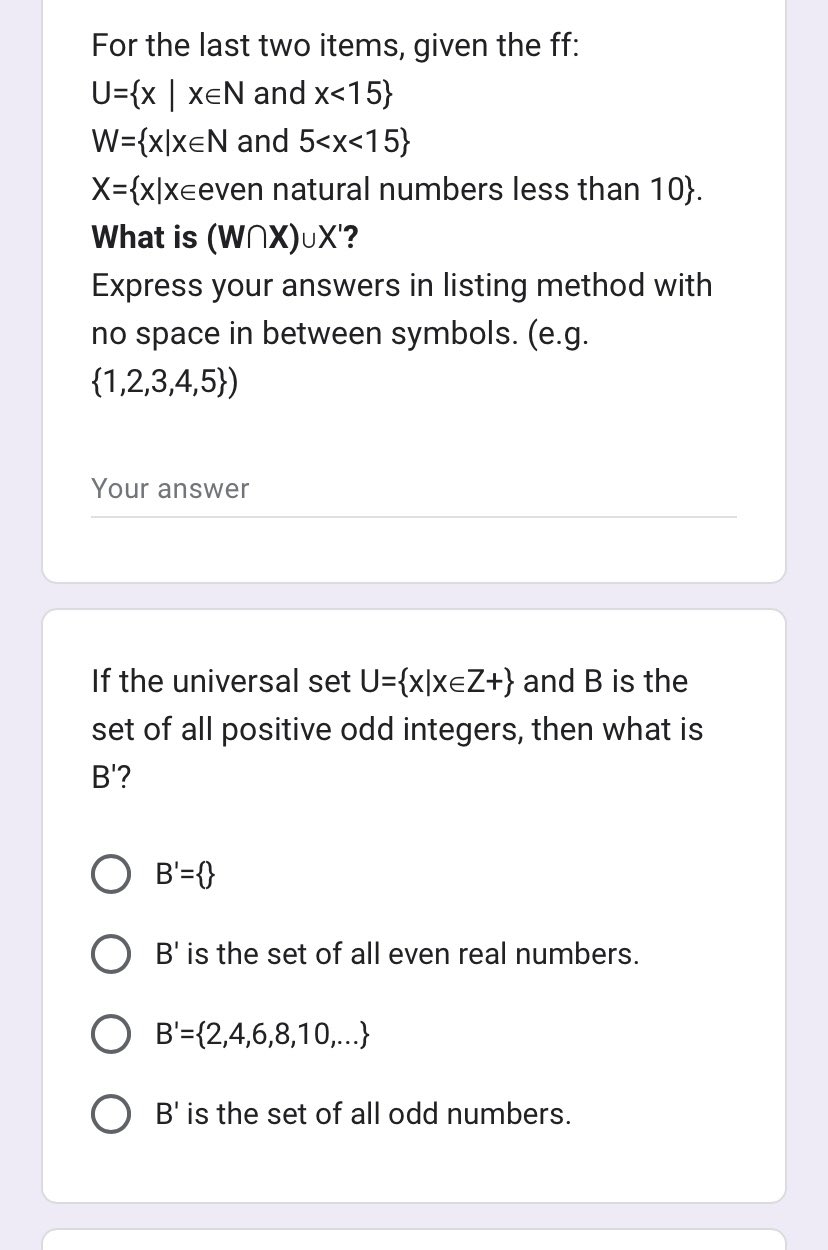
Task: Click the Your answer text field
Action: [x=300, y=490]
